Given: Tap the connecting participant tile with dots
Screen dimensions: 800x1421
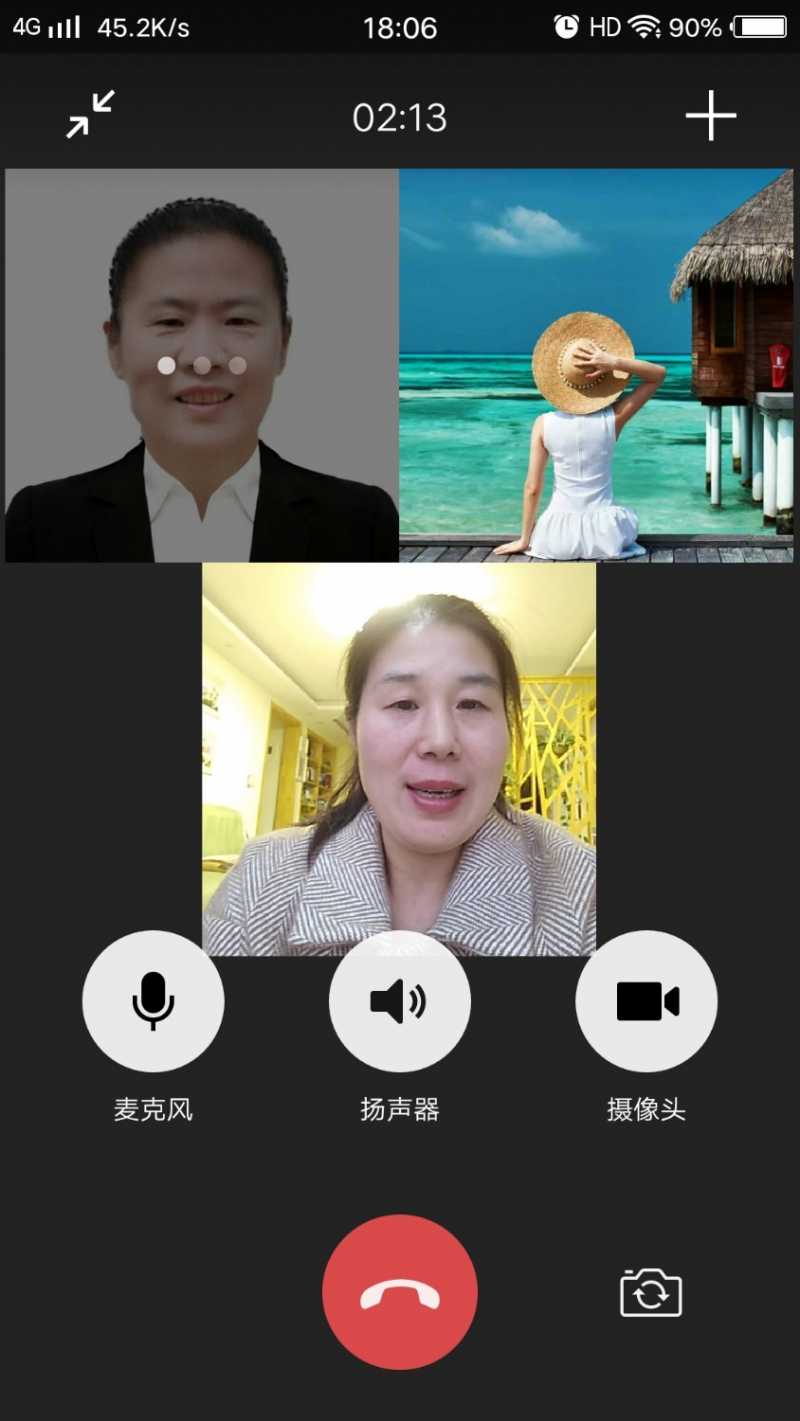Looking at the screenshot, I should (x=202, y=365).
